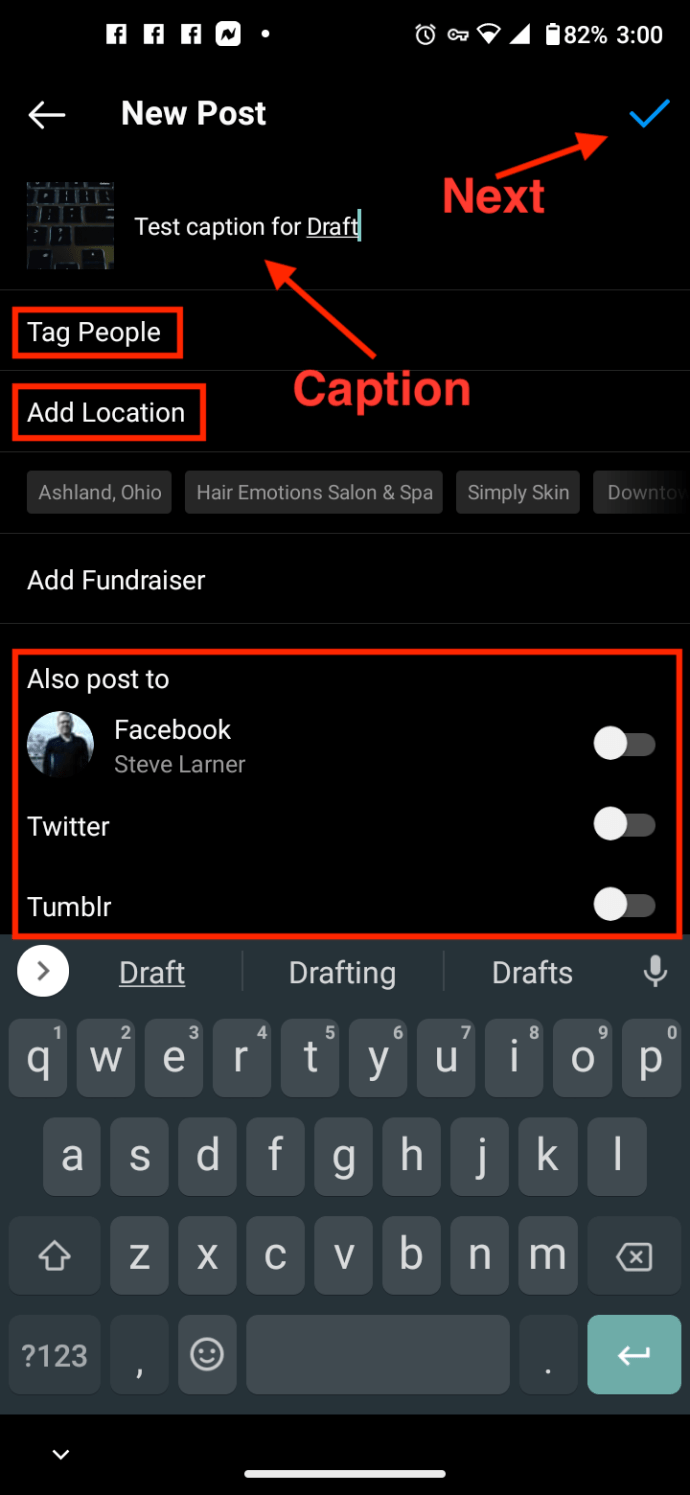
Task: Choose the Drafting keyboard suggestion
Action: coord(342,972)
